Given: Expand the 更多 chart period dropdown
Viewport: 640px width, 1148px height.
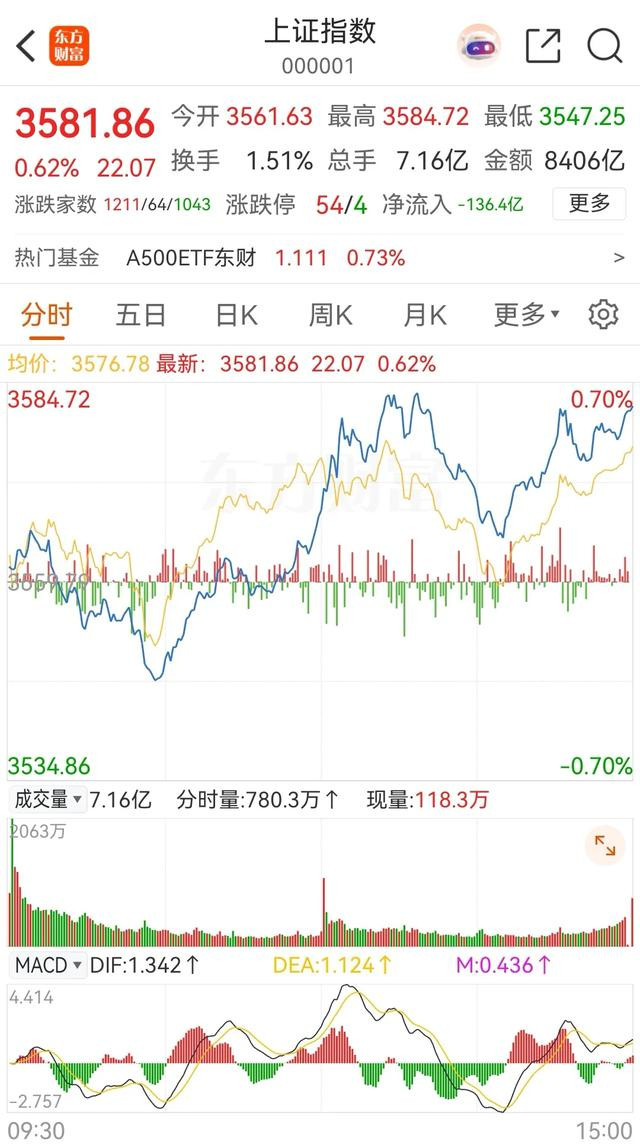Looking at the screenshot, I should [526, 316].
